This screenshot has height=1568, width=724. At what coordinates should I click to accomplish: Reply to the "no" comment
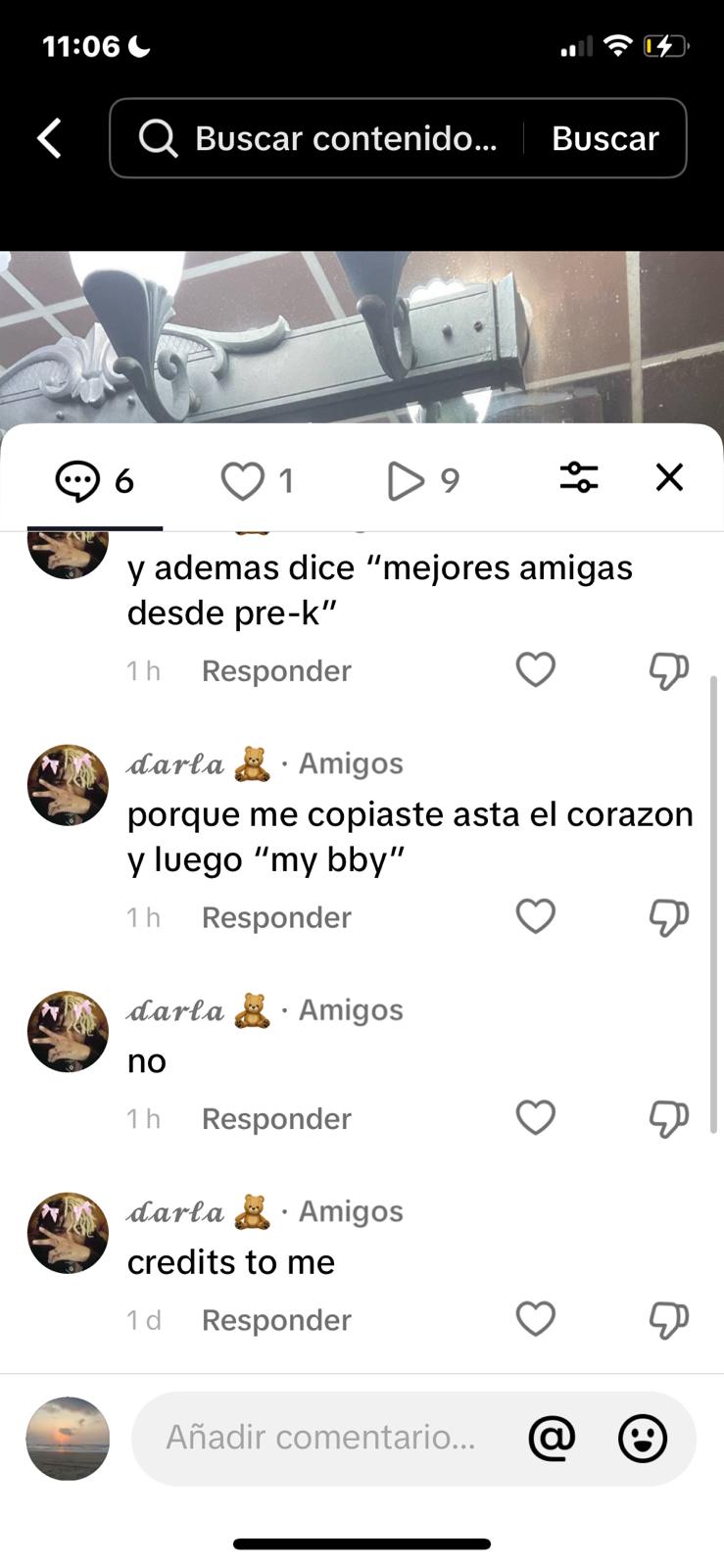click(276, 1118)
